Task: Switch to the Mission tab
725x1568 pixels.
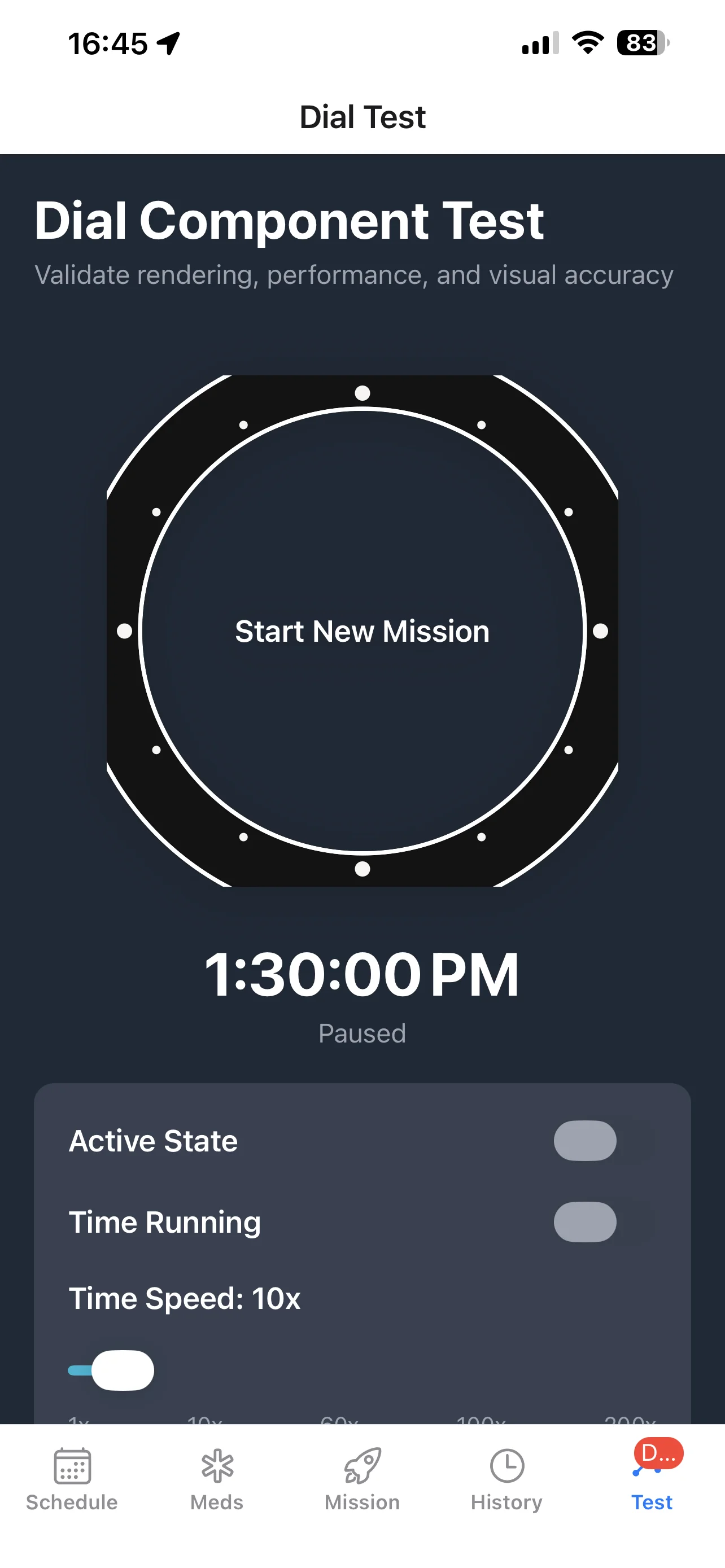Action: (362, 1485)
